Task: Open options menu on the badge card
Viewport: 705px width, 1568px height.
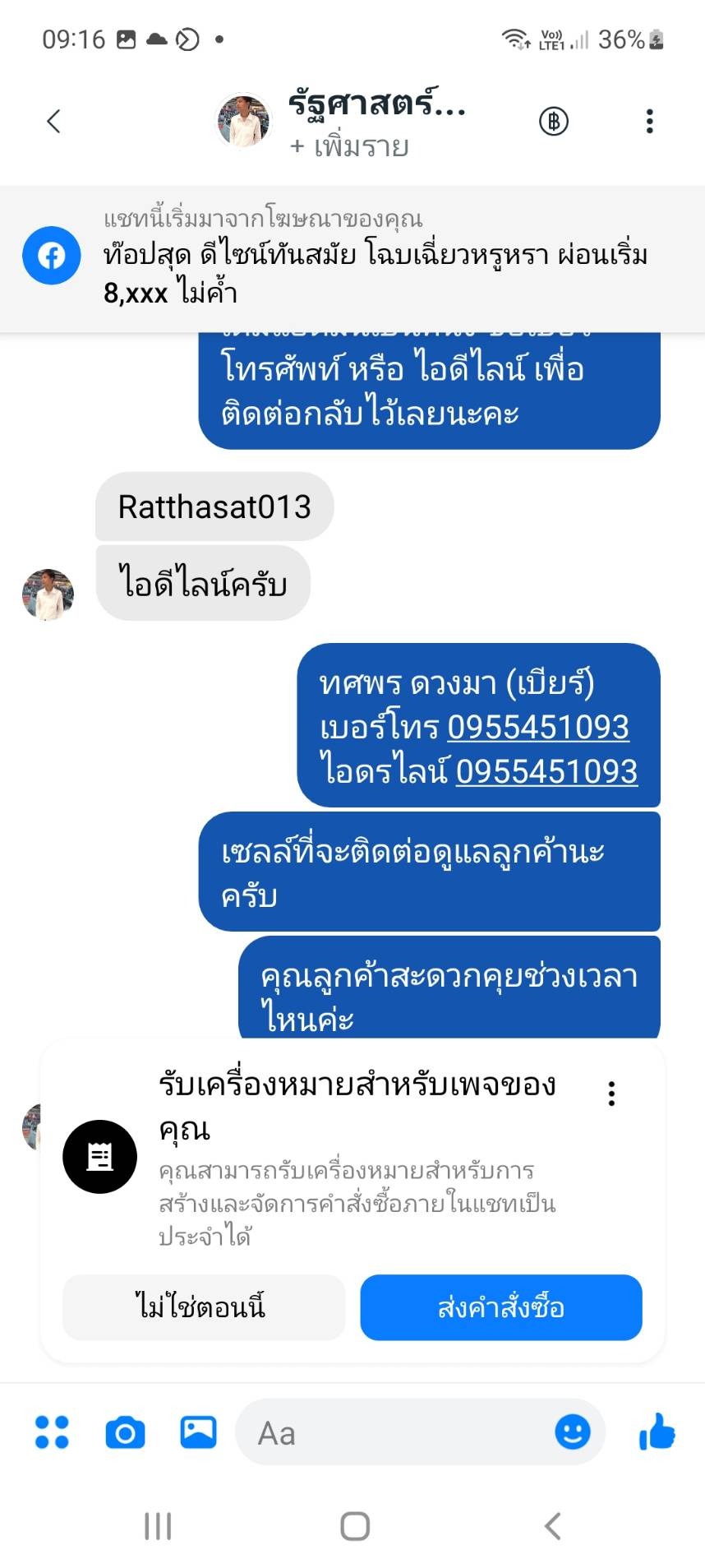Action: [611, 1093]
